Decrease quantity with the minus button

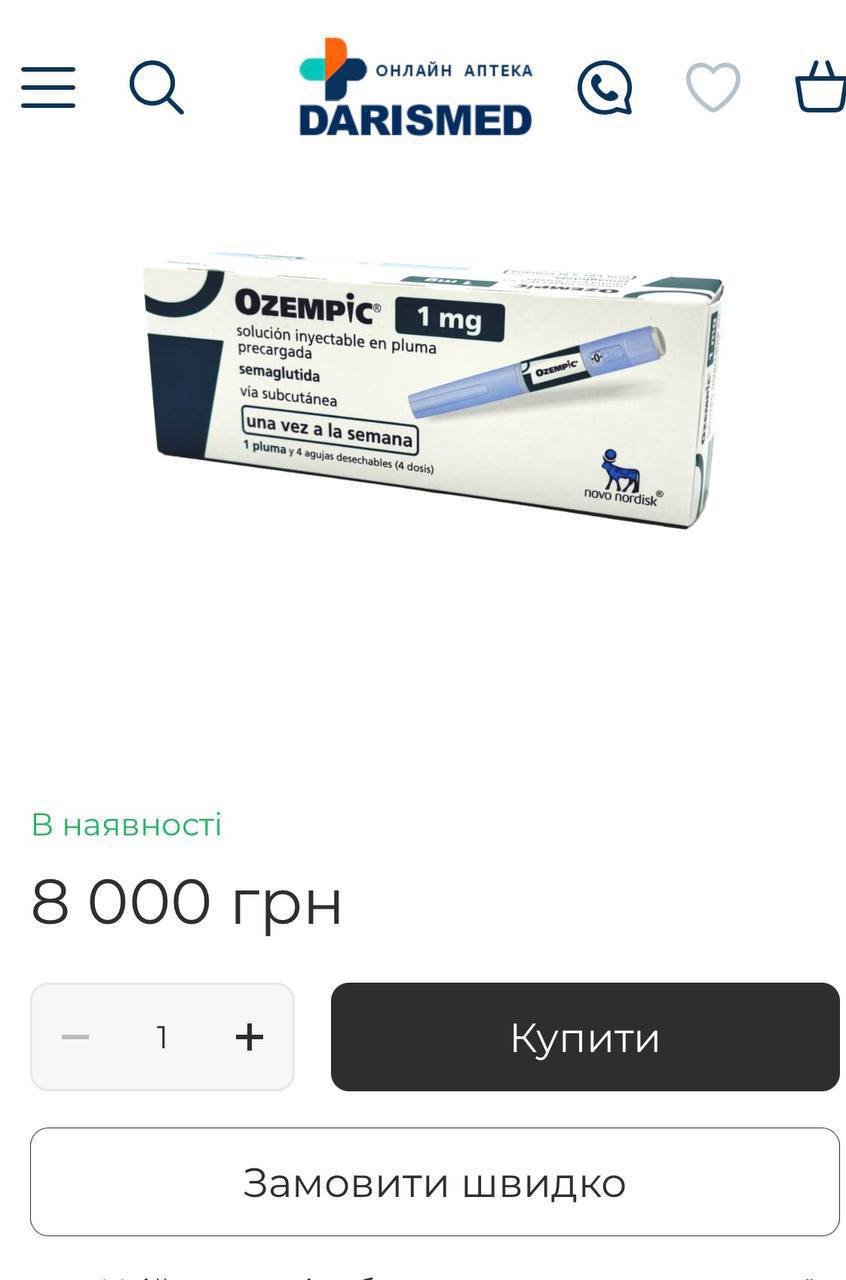click(76, 1037)
